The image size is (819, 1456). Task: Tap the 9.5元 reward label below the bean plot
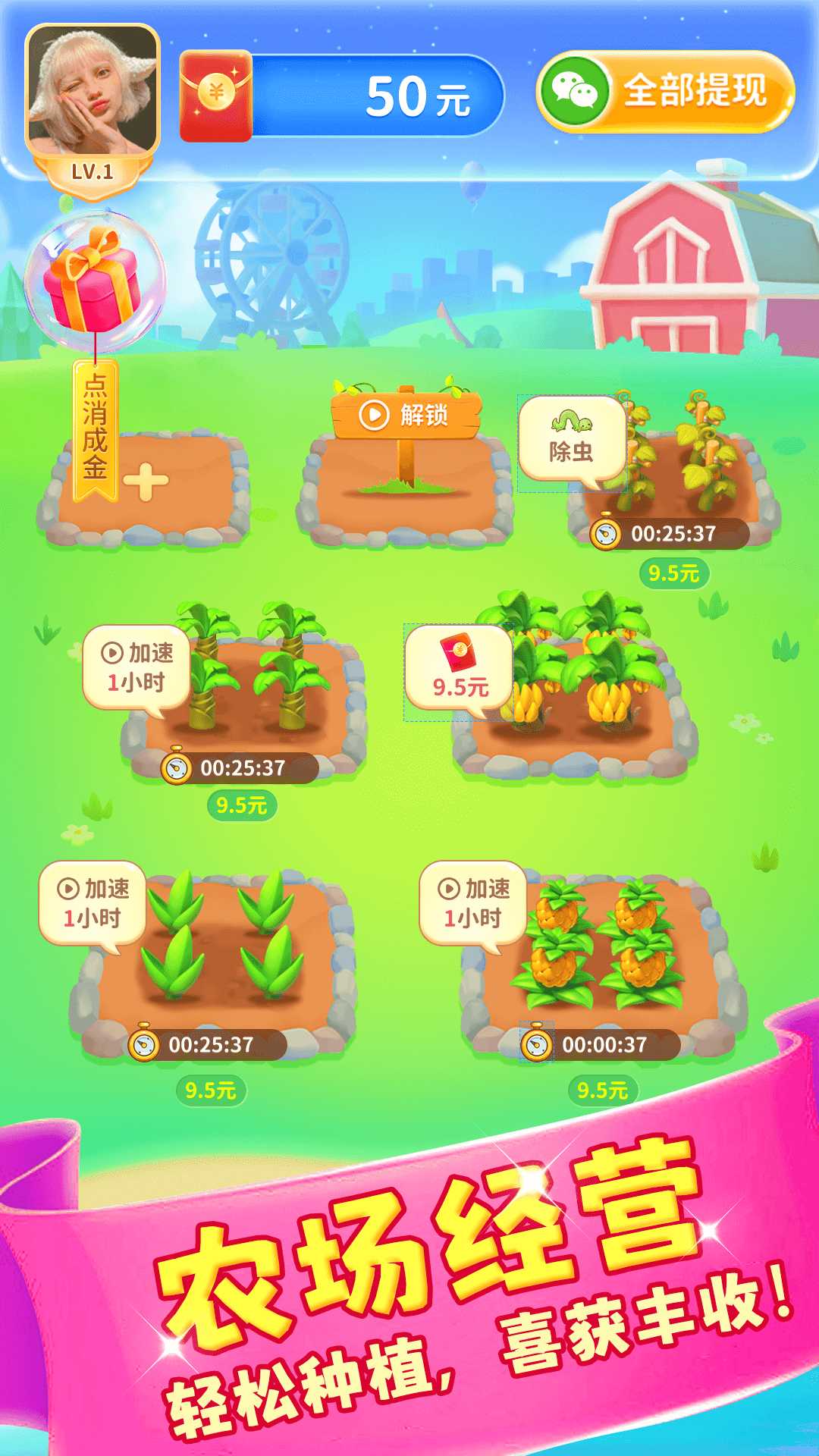pyautogui.click(x=673, y=574)
